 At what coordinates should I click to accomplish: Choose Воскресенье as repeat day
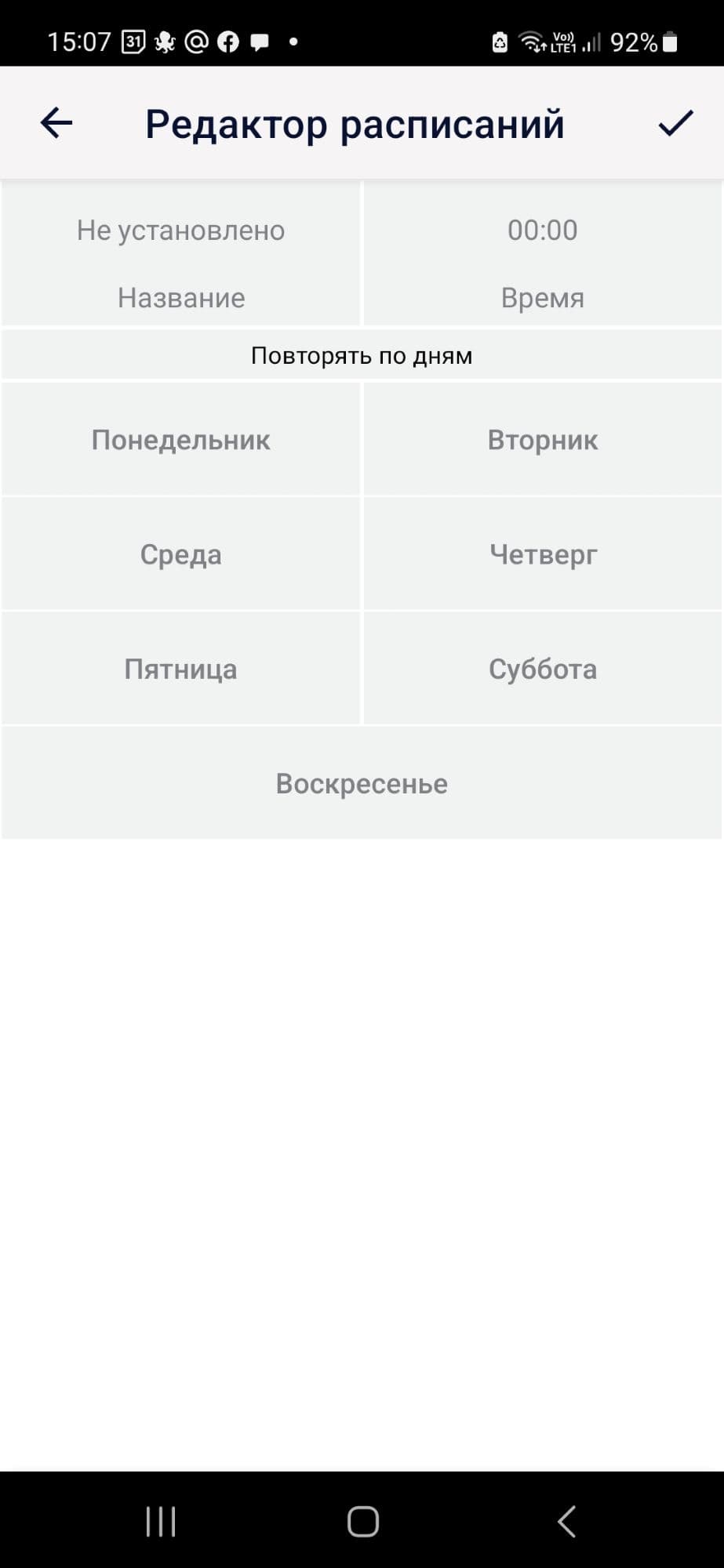[x=362, y=783]
